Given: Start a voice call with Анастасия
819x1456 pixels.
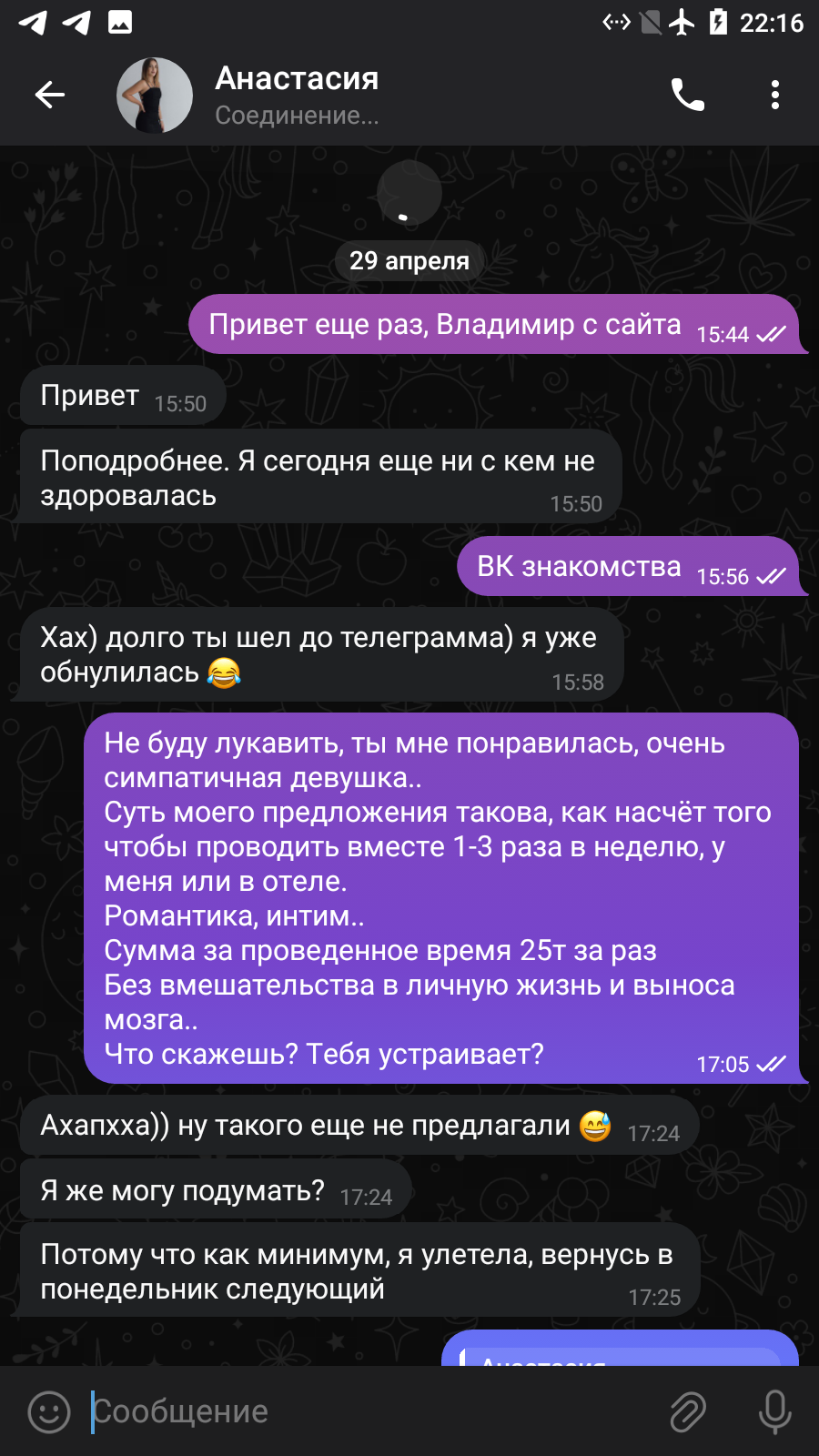Looking at the screenshot, I should point(688,95).
